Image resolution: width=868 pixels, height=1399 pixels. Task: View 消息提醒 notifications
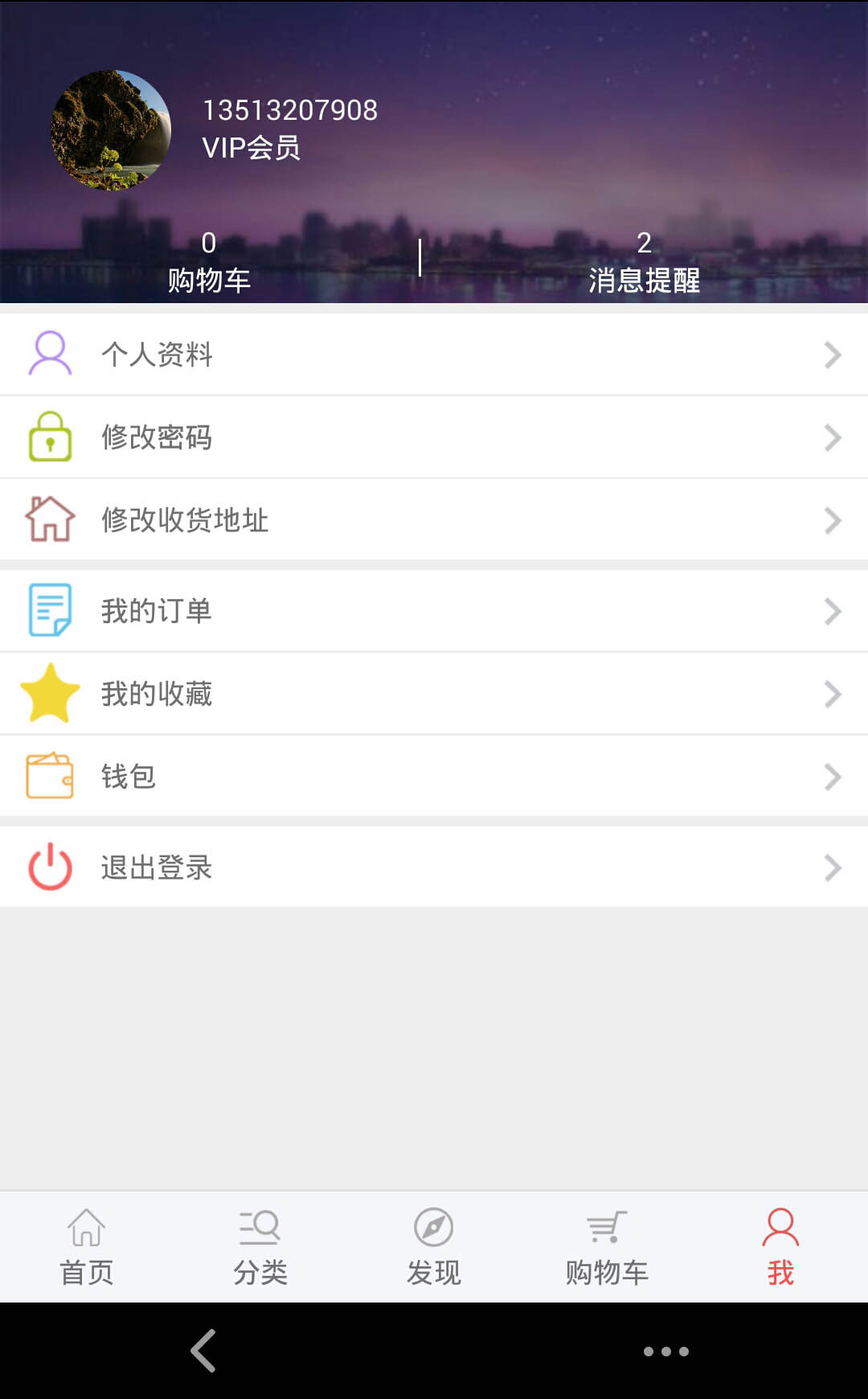[x=644, y=263]
